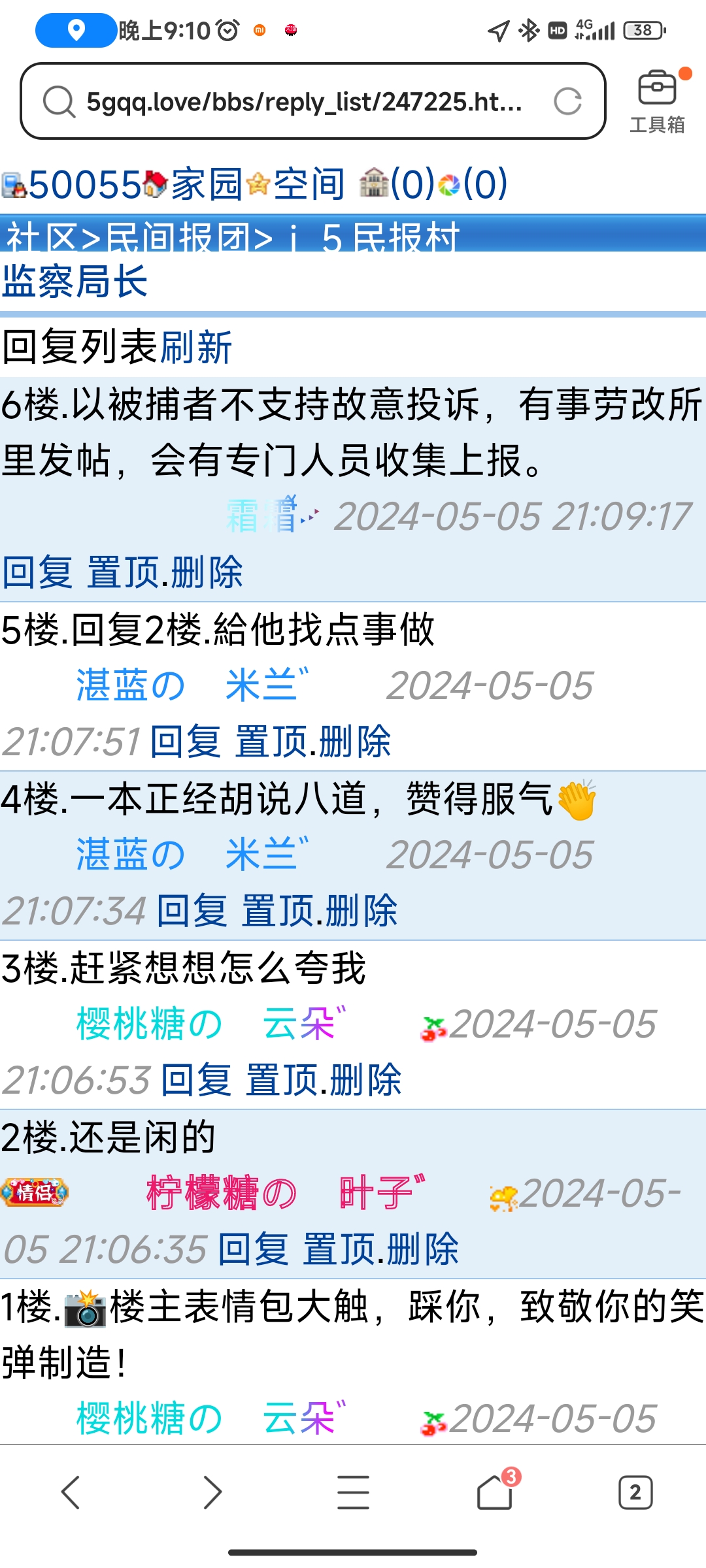Pin the 6楼 comment with 置顶
Image resolution: width=706 pixels, height=1568 pixels.
123,572
